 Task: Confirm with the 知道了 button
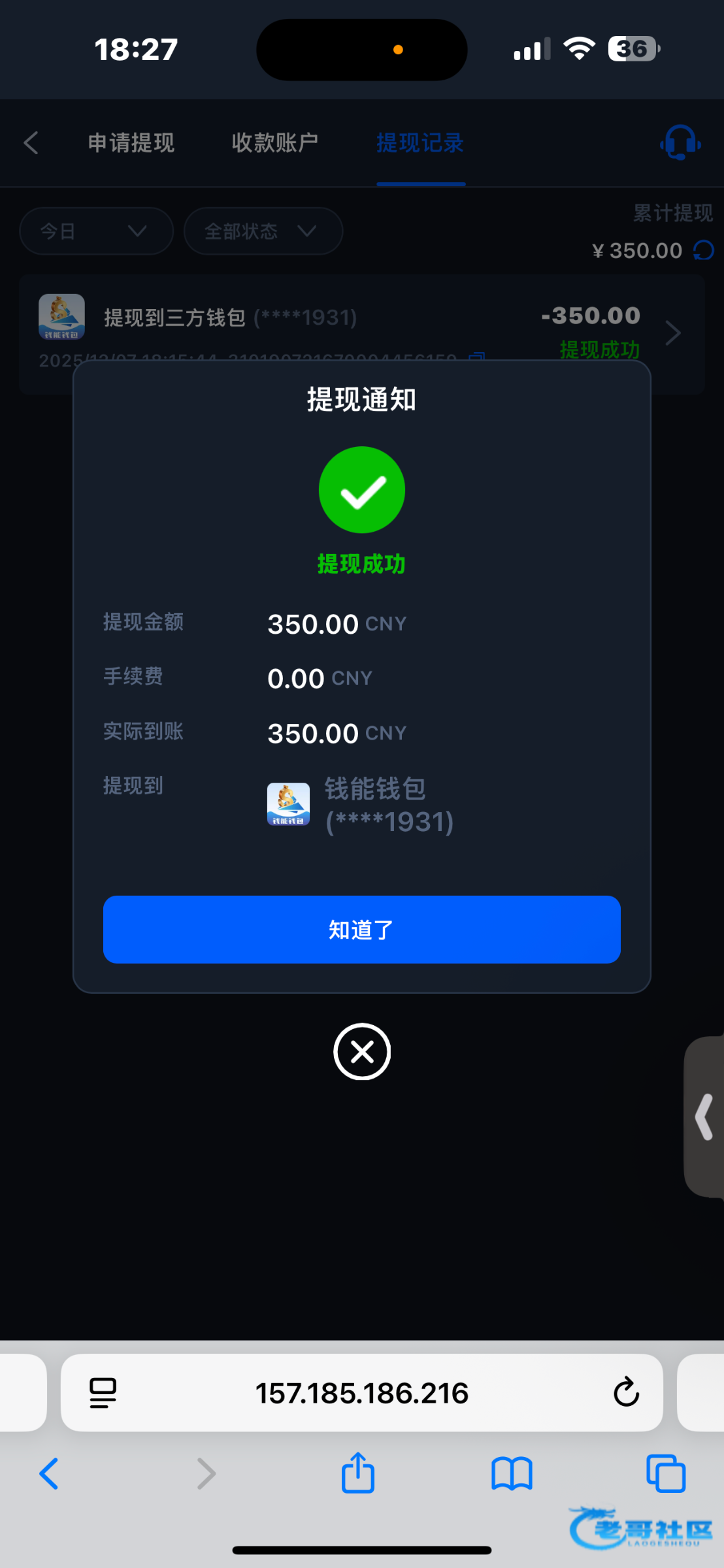pos(361,929)
